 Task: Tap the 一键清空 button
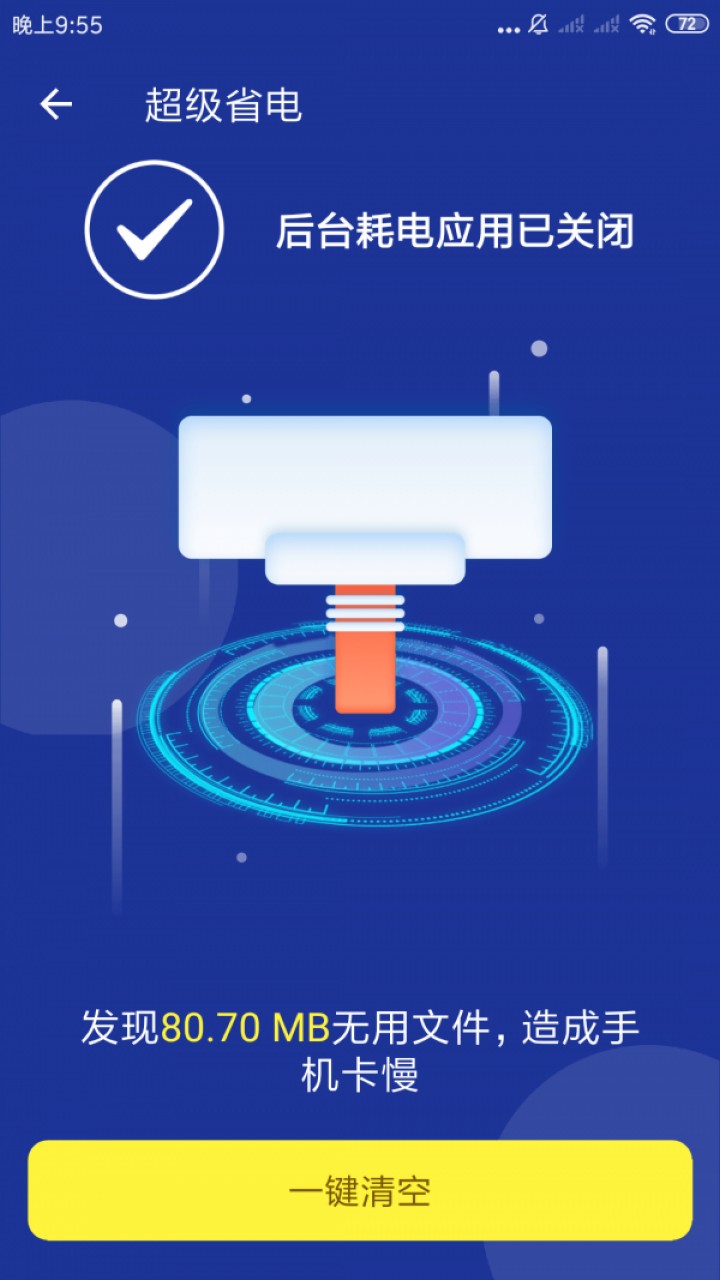coord(360,1191)
